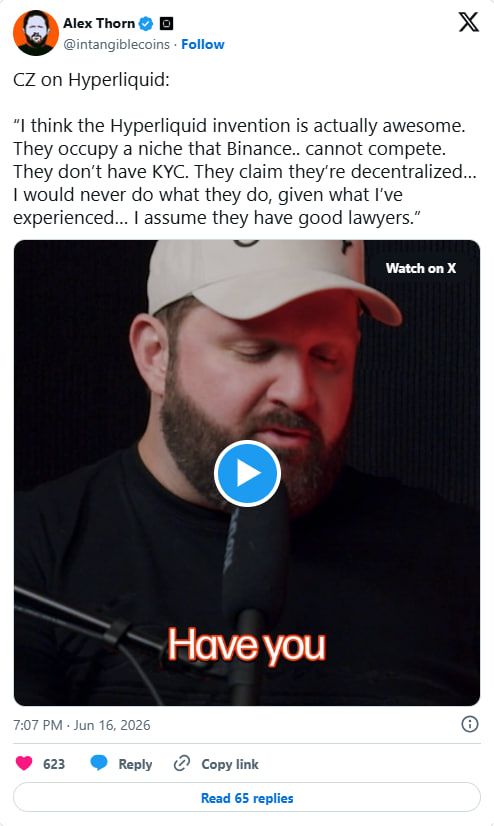Screen dimensions: 494x826
Task: Open the X logo link
Action: [x=468, y=23]
